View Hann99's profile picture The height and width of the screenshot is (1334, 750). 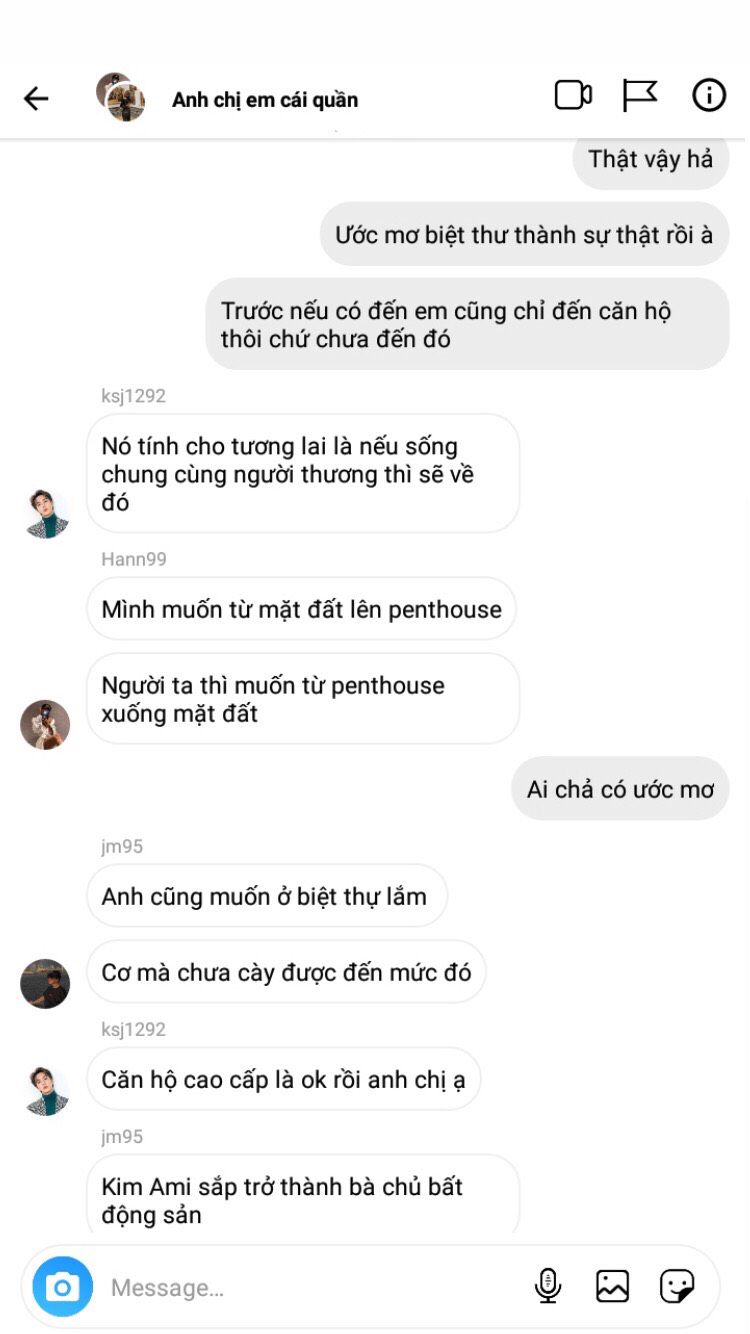[x=45, y=724]
